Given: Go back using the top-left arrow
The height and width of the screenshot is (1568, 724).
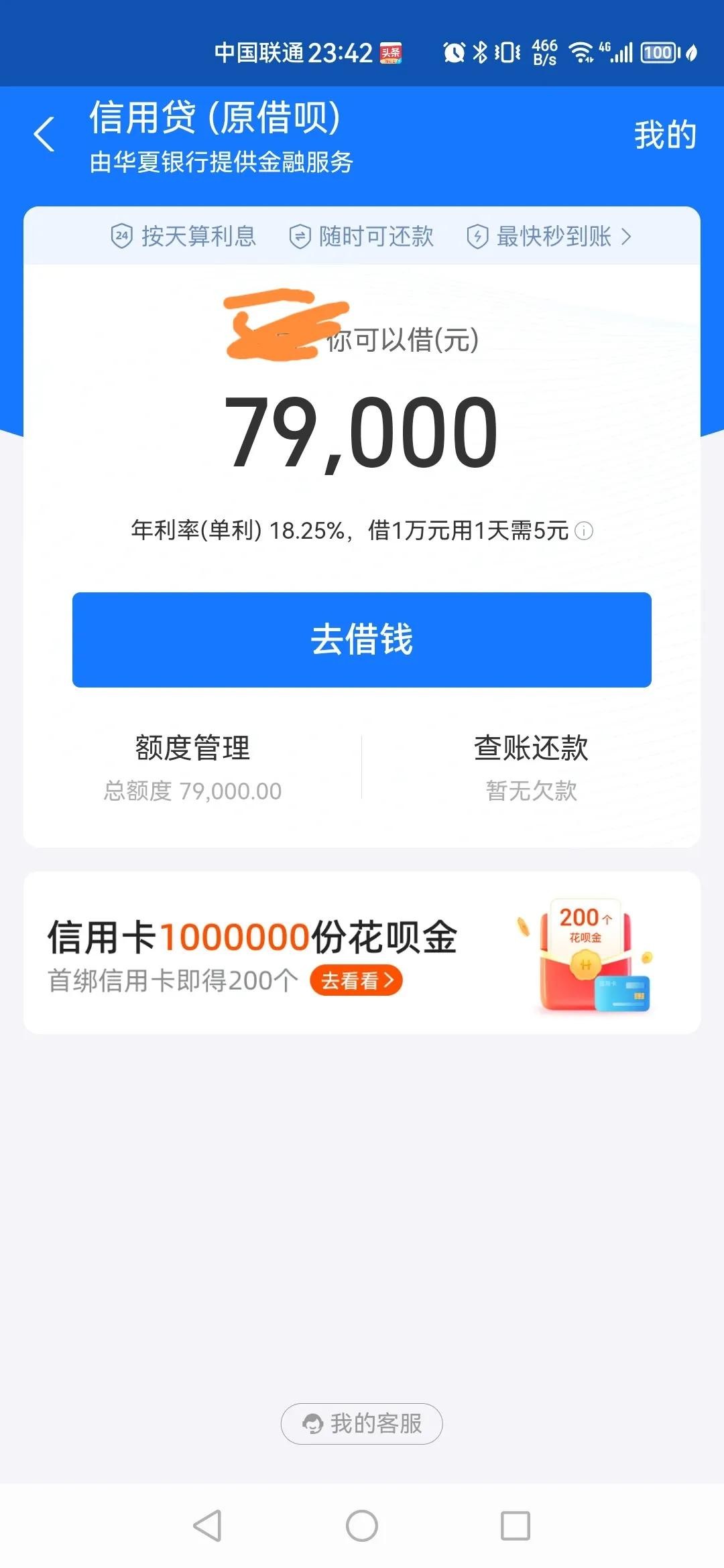Looking at the screenshot, I should (x=44, y=134).
